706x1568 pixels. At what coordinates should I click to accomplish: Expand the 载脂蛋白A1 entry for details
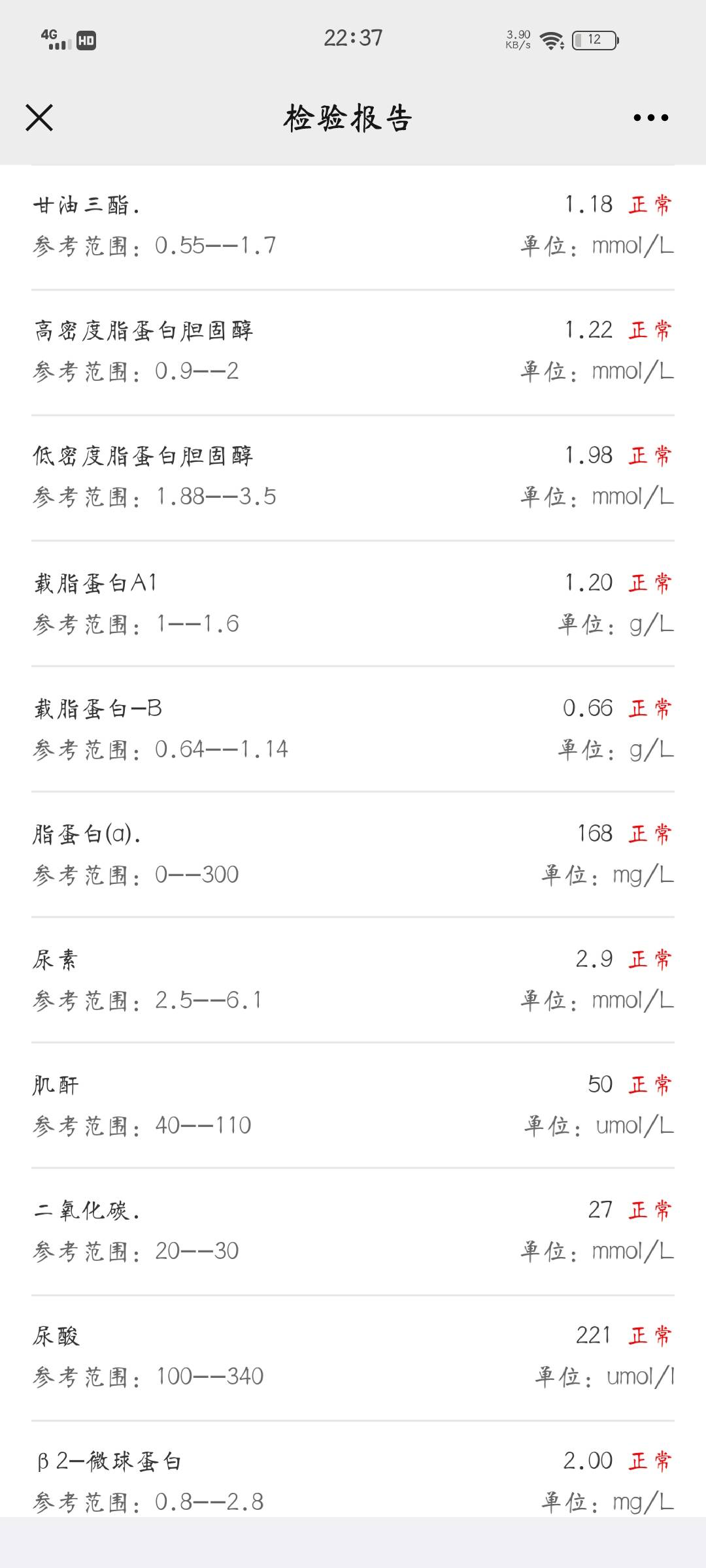[x=353, y=601]
